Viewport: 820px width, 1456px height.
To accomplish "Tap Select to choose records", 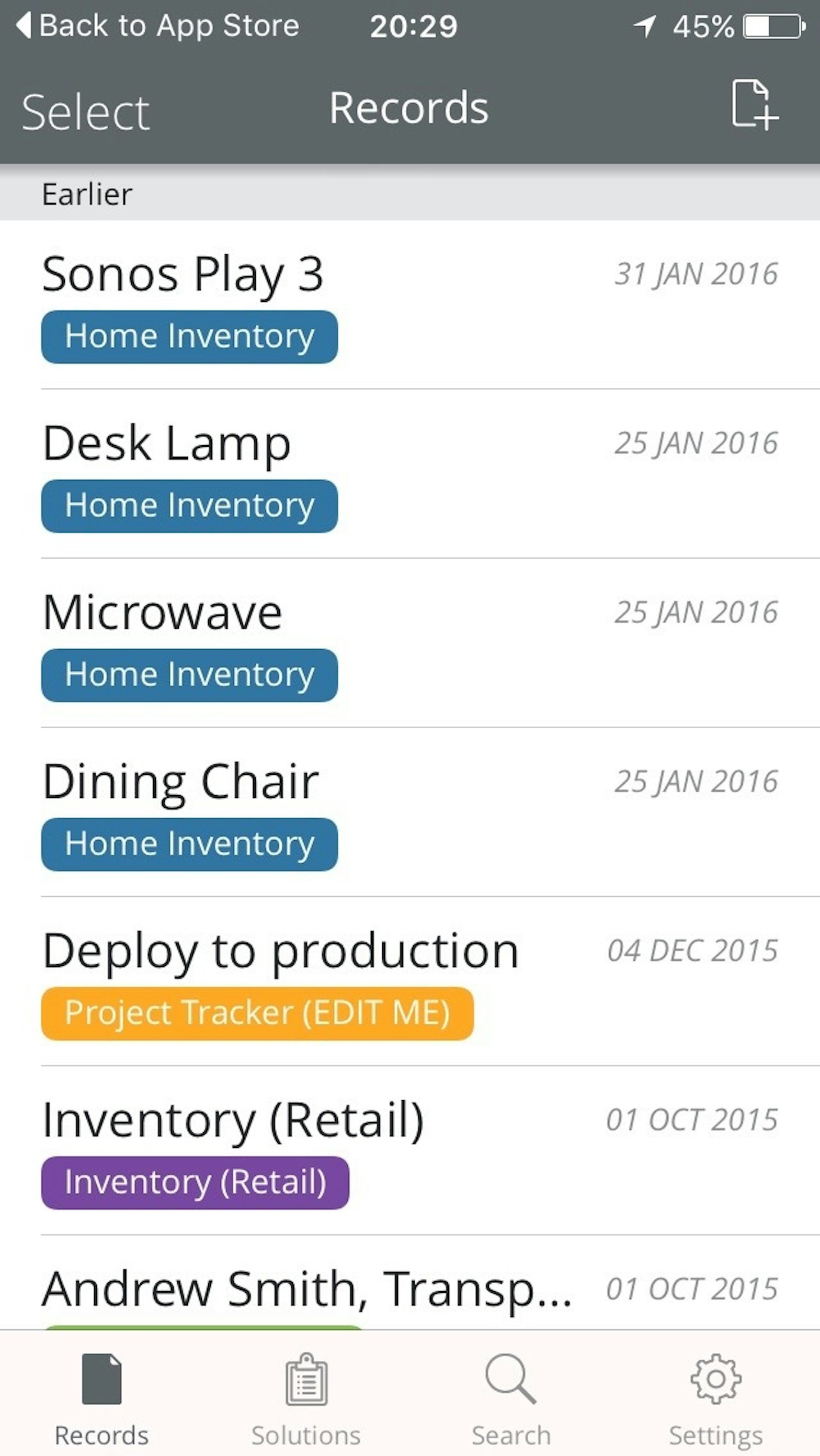I will pyautogui.click(x=86, y=112).
